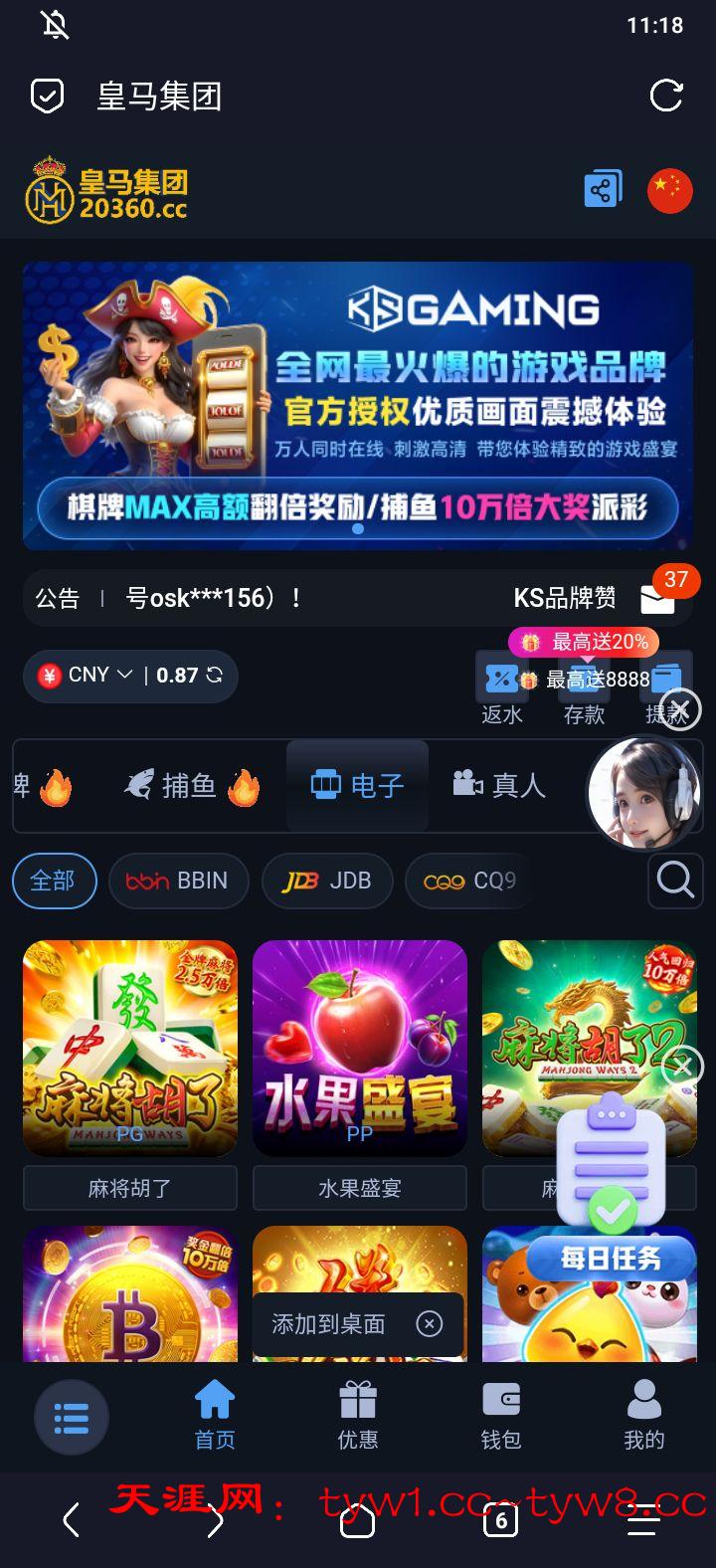
Task: Filter games by JDB provider
Action: [327, 881]
